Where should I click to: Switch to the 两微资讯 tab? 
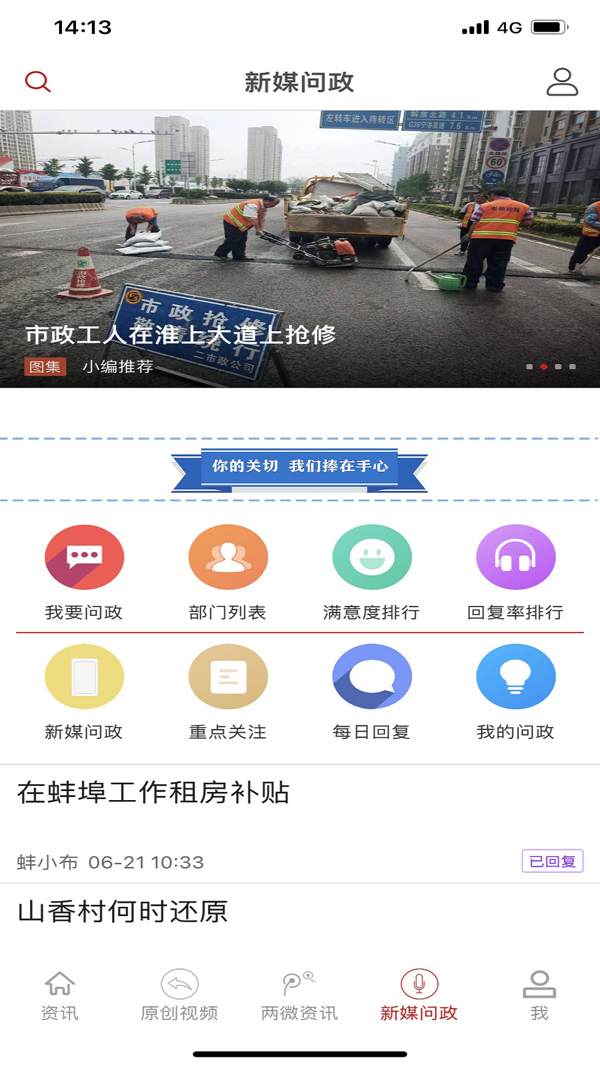(x=299, y=996)
